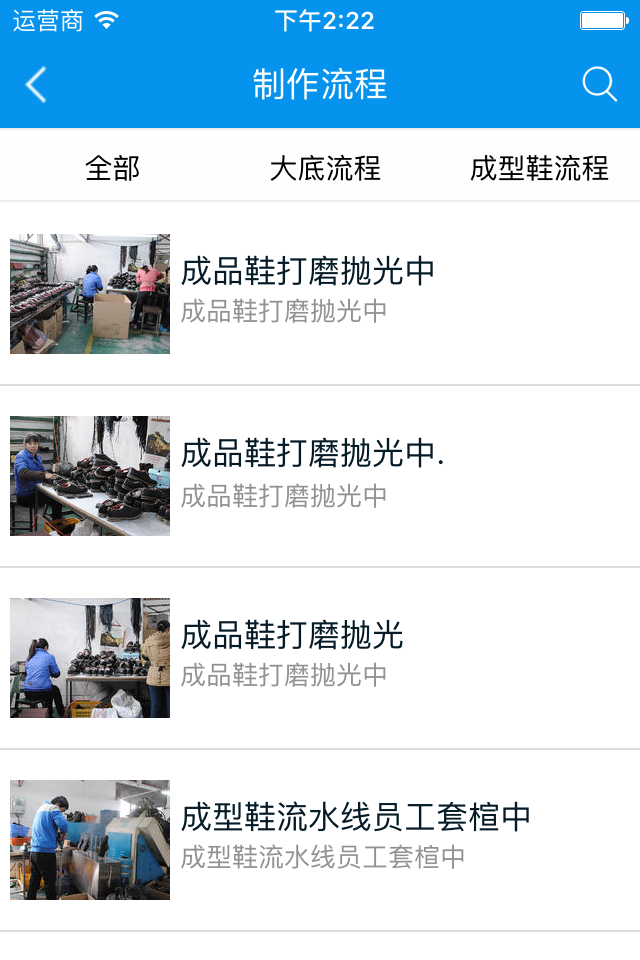Open the search magnifier icon
The image size is (640, 960).
tap(599, 85)
